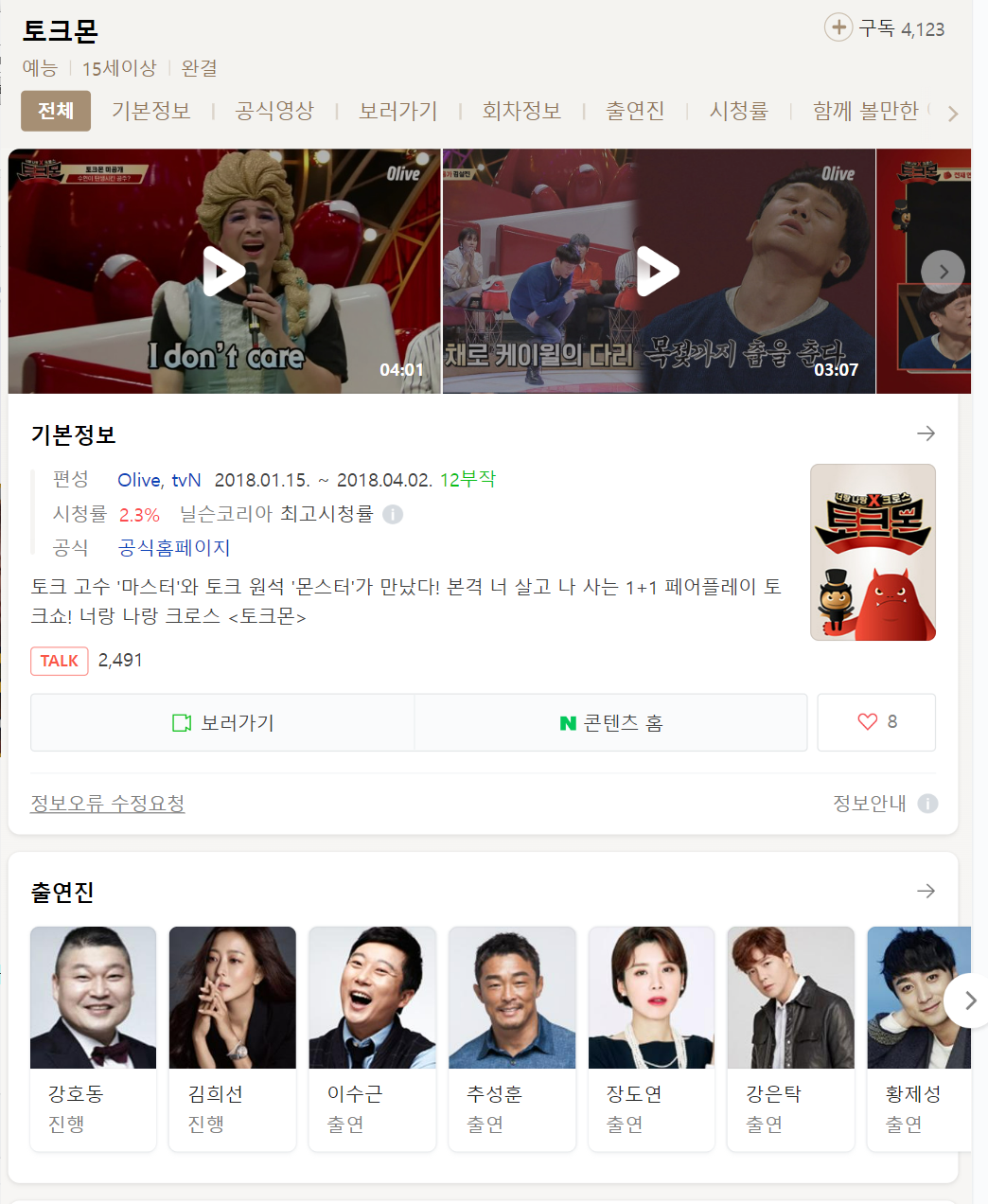This screenshot has height=1204, width=988.
Task: Select the 출연진 tab
Action: pos(635,111)
